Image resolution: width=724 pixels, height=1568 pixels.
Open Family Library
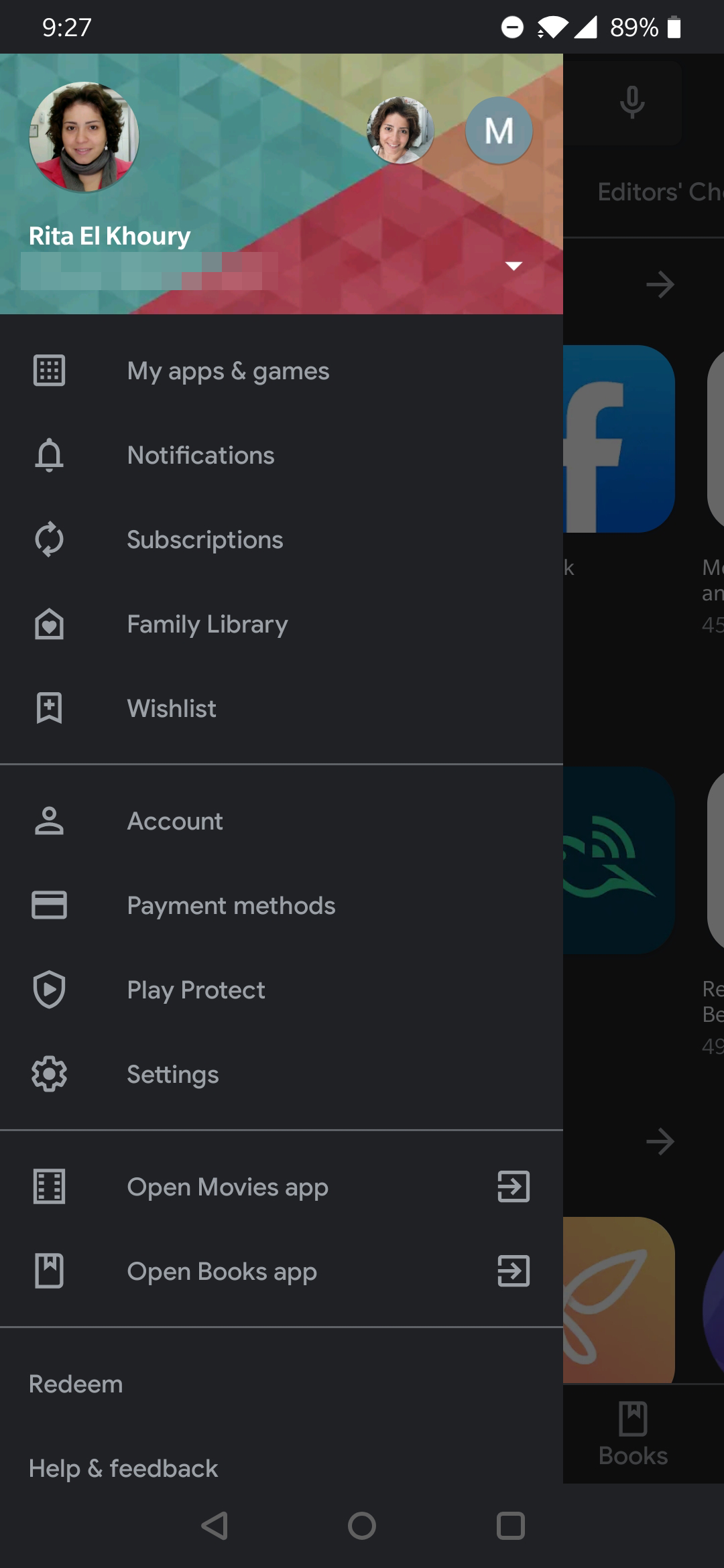point(206,625)
